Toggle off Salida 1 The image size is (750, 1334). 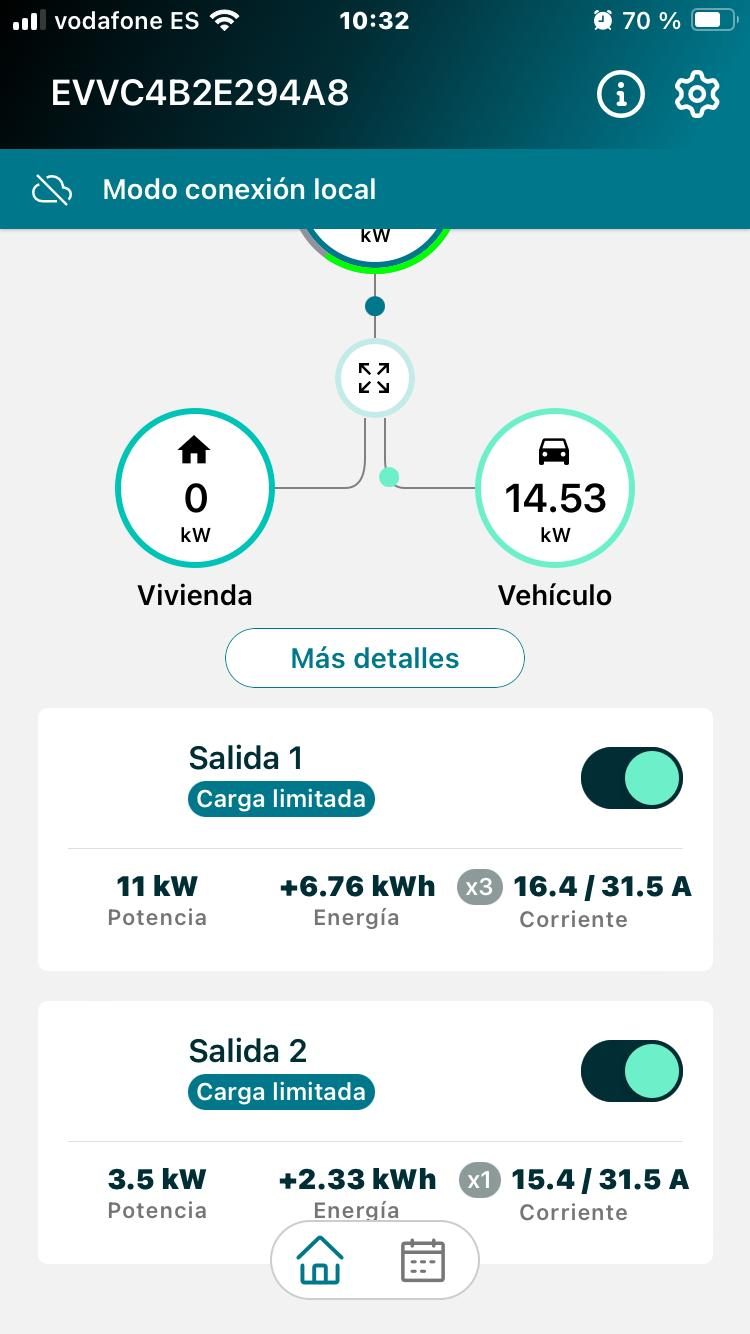pyautogui.click(x=632, y=778)
